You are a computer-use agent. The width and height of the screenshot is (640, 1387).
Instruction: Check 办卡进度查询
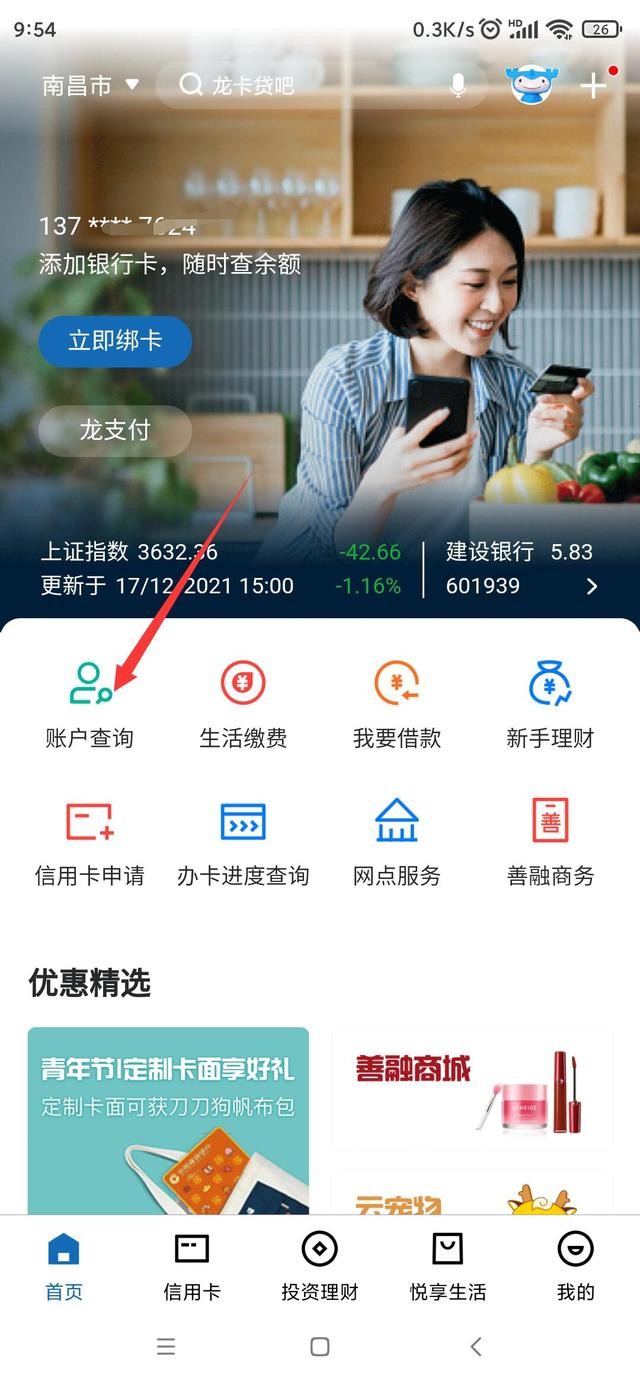point(243,842)
